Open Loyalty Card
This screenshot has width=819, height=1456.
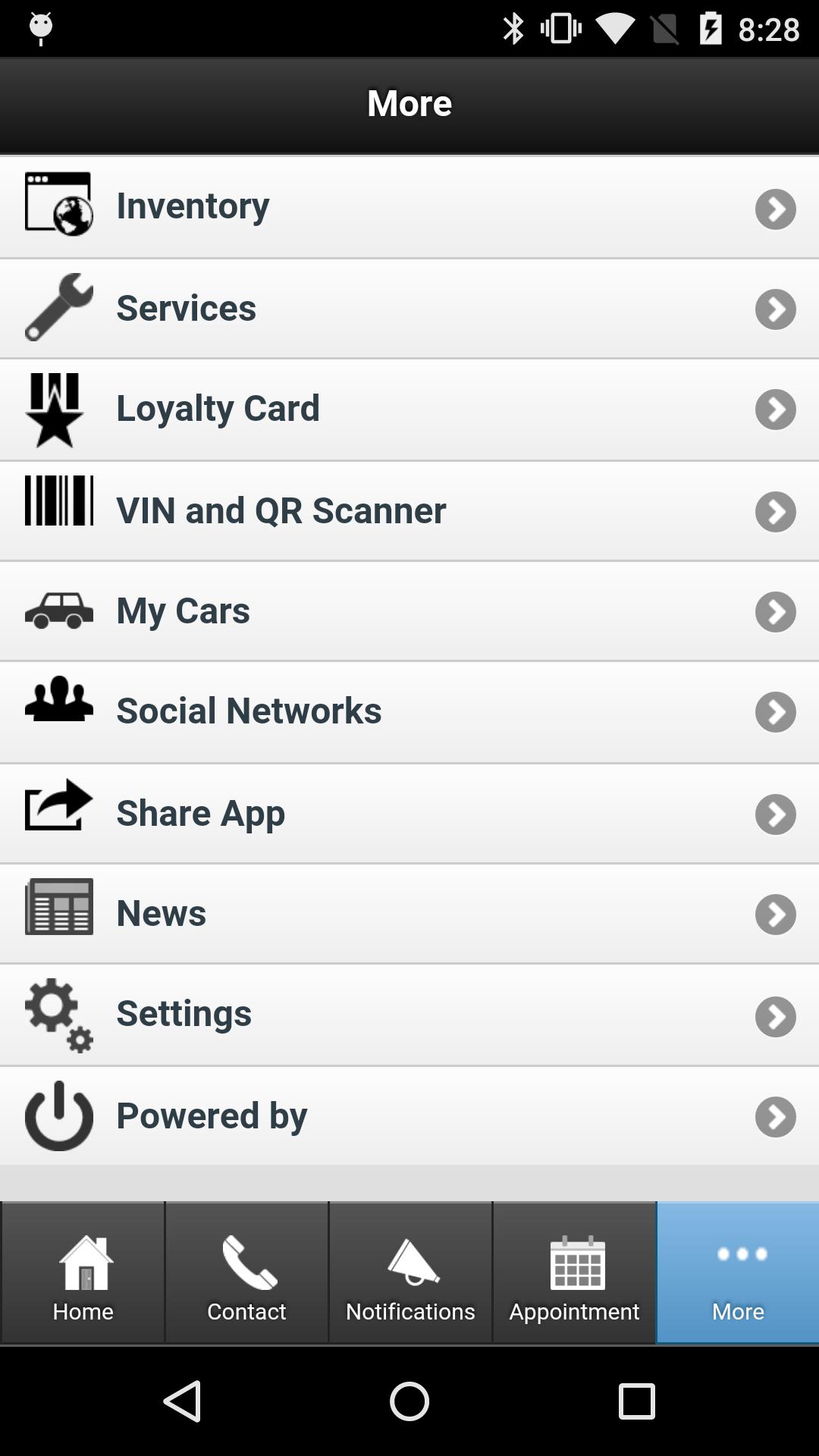tap(409, 409)
